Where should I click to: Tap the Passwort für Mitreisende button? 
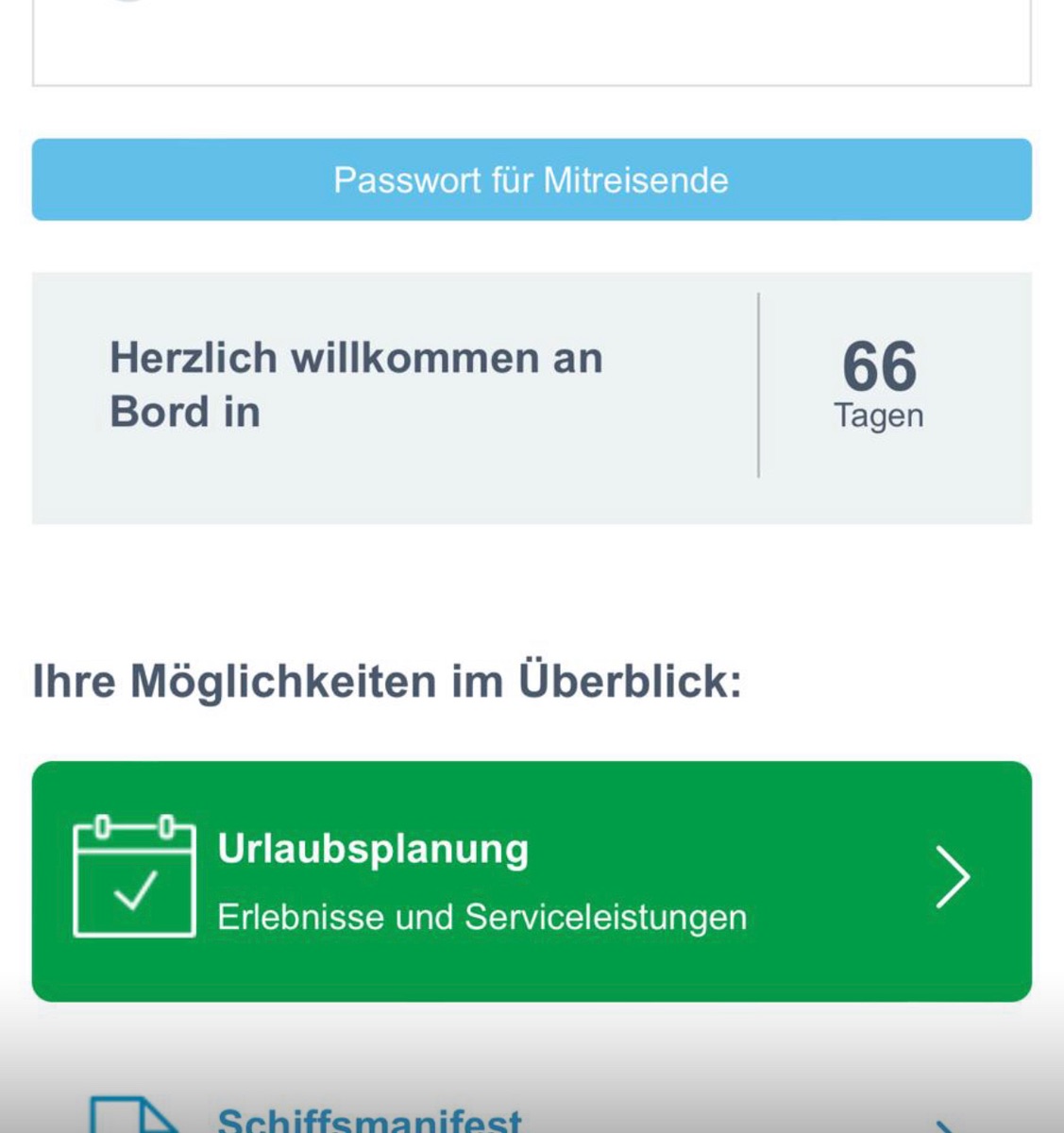[x=532, y=179]
